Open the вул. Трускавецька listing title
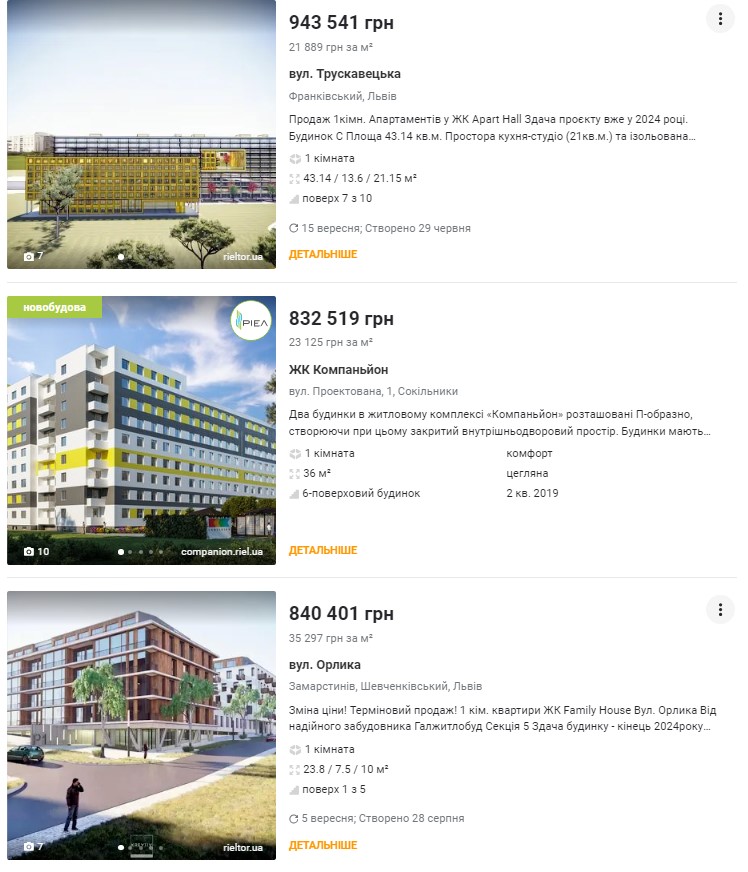This screenshot has height=872, width=748. [x=345, y=74]
